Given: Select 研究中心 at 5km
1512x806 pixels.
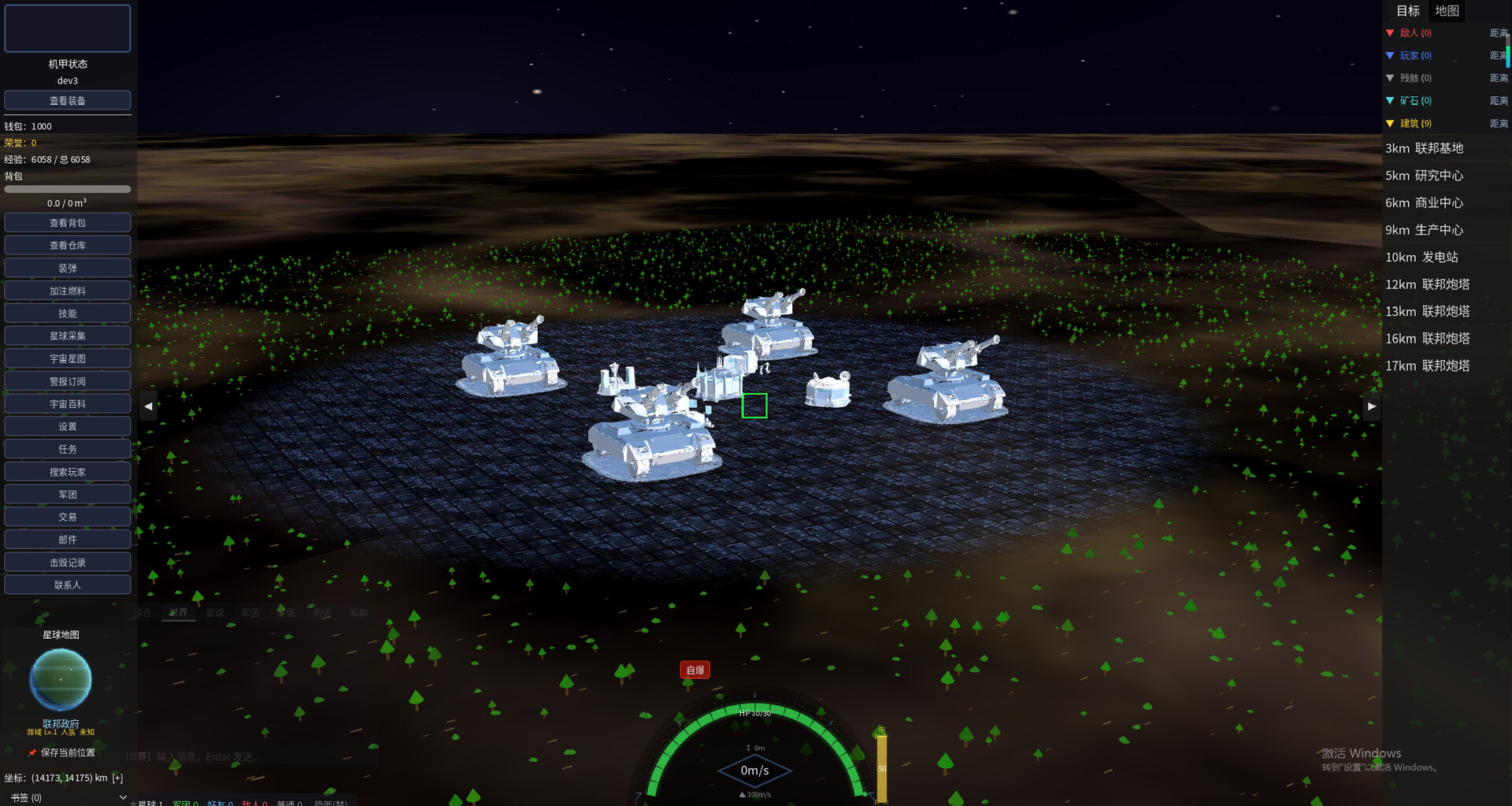Looking at the screenshot, I should pos(1424,176).
